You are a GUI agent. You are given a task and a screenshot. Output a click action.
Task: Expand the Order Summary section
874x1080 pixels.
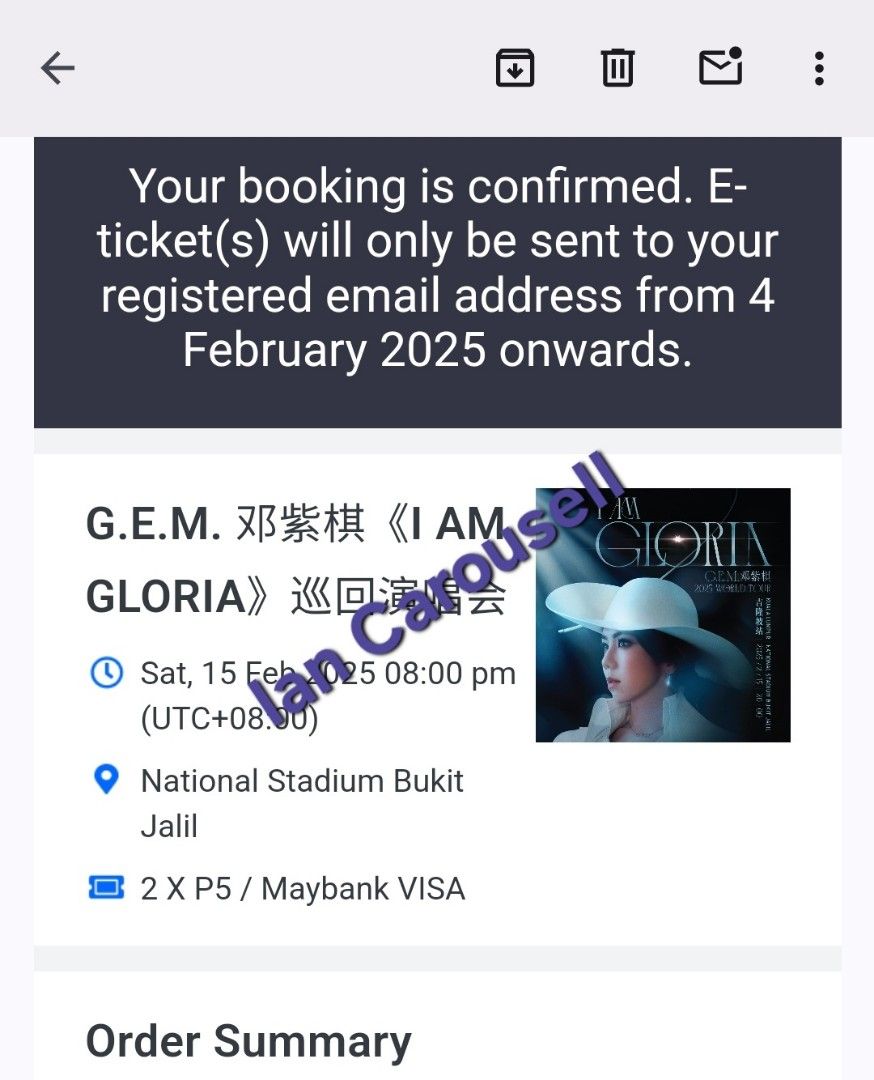pyautogui.click(x=247, y=1041)
